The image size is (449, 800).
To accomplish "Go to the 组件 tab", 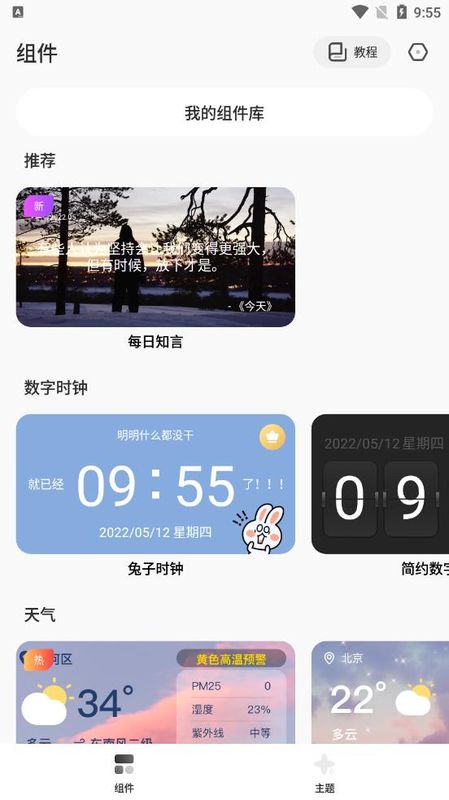I will pyautogui.click(x=124, y=773).
